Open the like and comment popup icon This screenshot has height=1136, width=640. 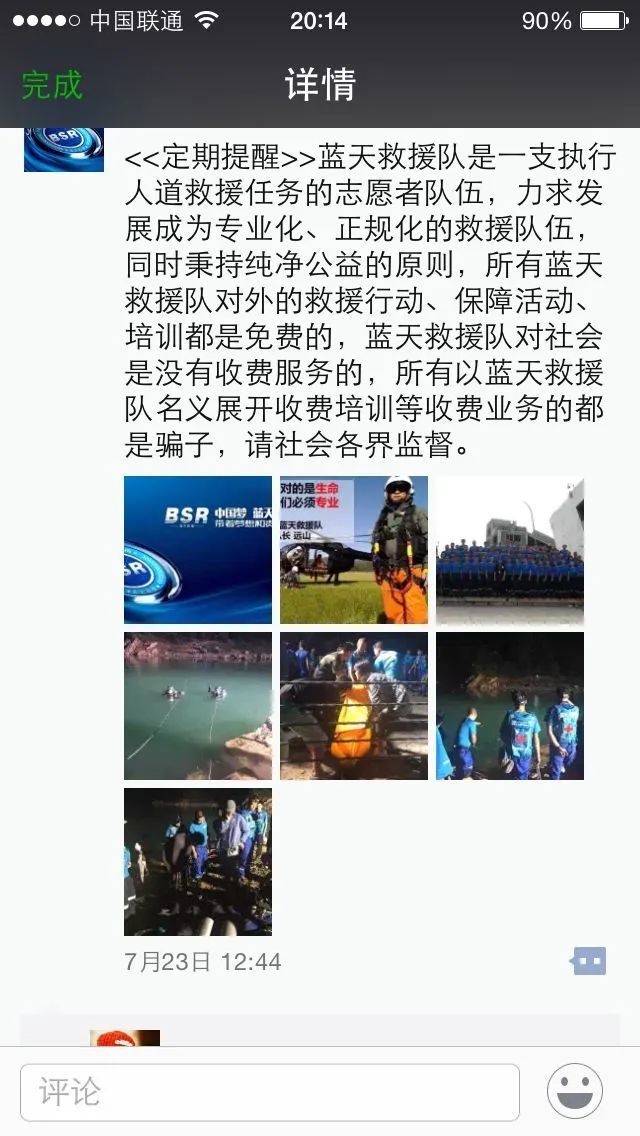589,961
